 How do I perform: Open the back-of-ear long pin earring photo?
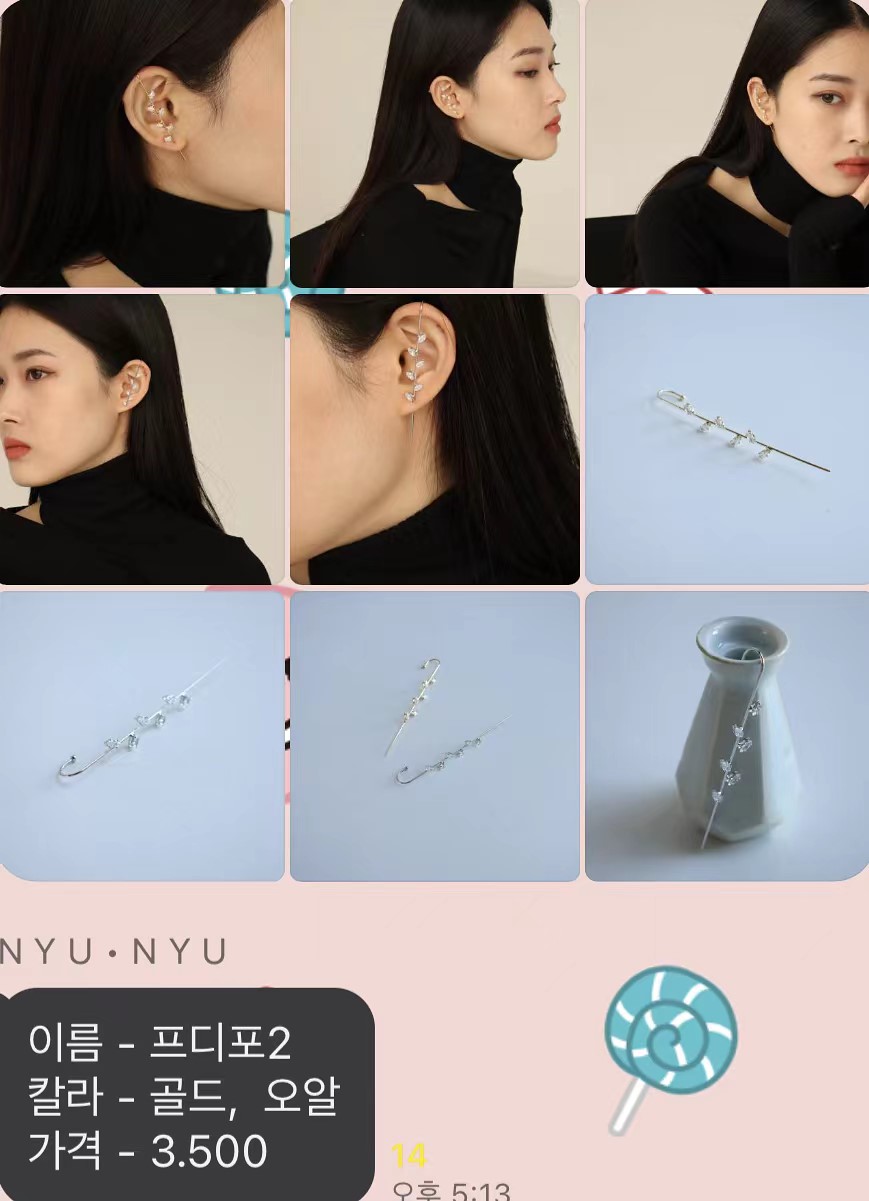434,438
